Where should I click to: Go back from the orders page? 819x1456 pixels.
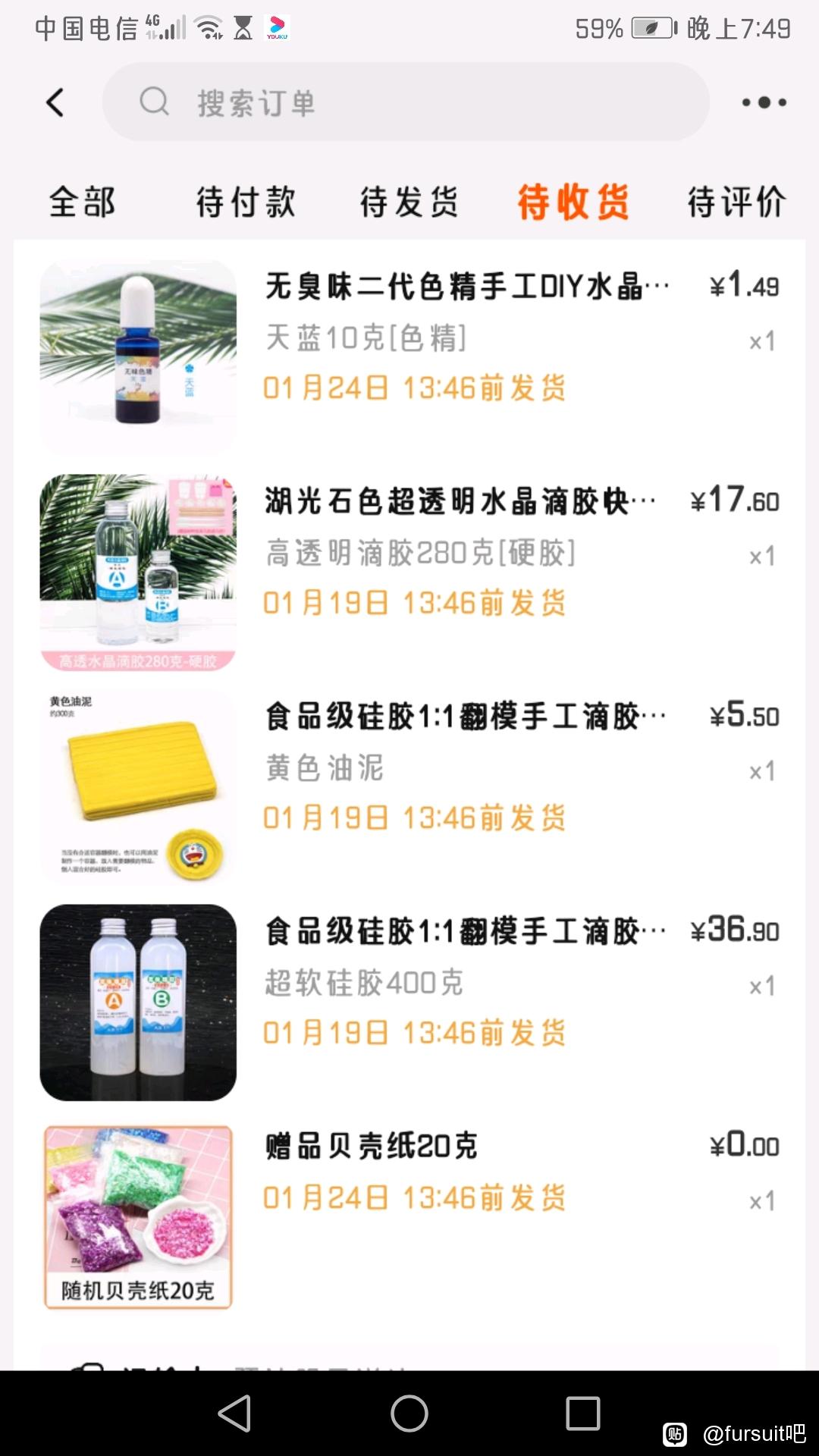tap(55, 102)
